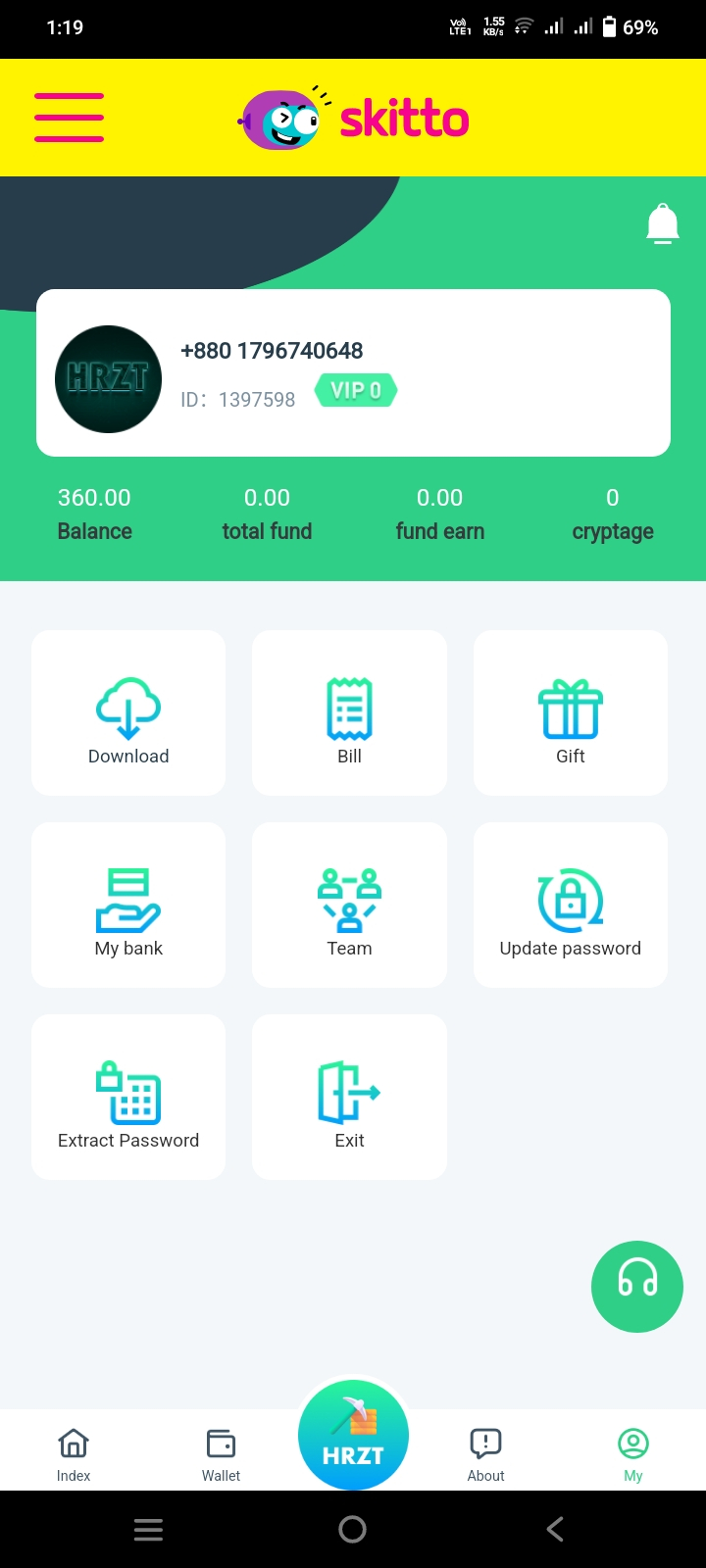This screenshot has height=1568, width=706.
Task: Open the Gift card
Action: [x=571, y=712]
